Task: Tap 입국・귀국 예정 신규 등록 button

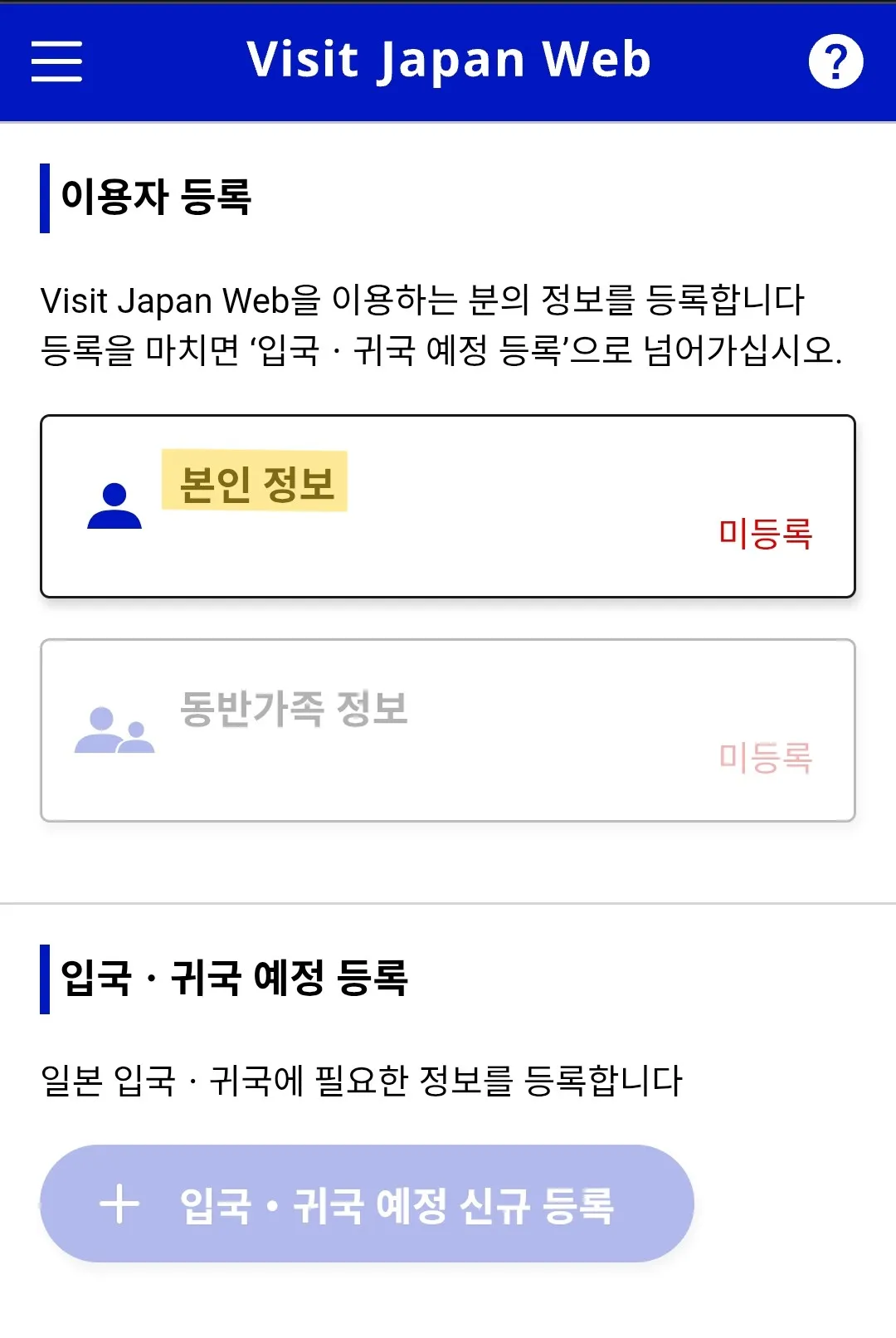Action: click(367, 1204)
